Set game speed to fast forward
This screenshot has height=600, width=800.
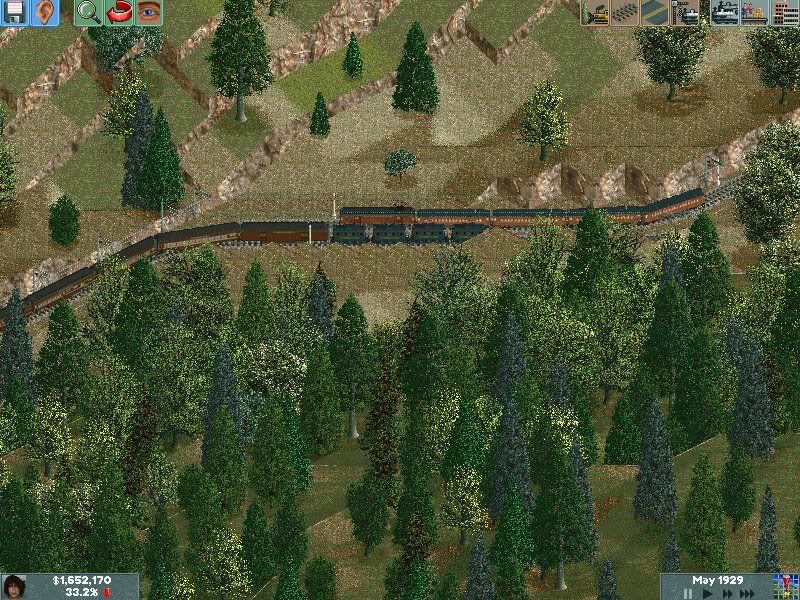pos(727,594)
